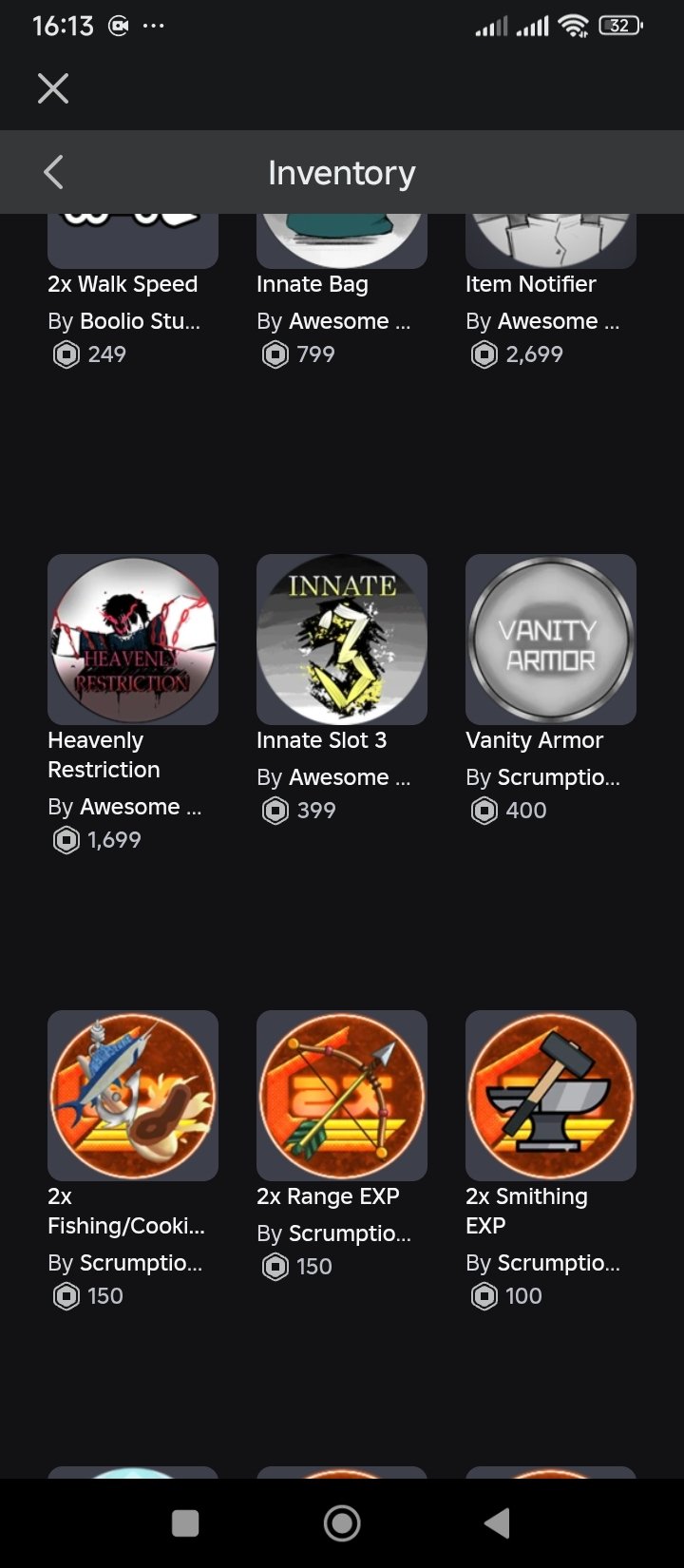Tap the system home button
Image resolution: width=684 pixels, height=1568 pixels.
pos(342,1523)
